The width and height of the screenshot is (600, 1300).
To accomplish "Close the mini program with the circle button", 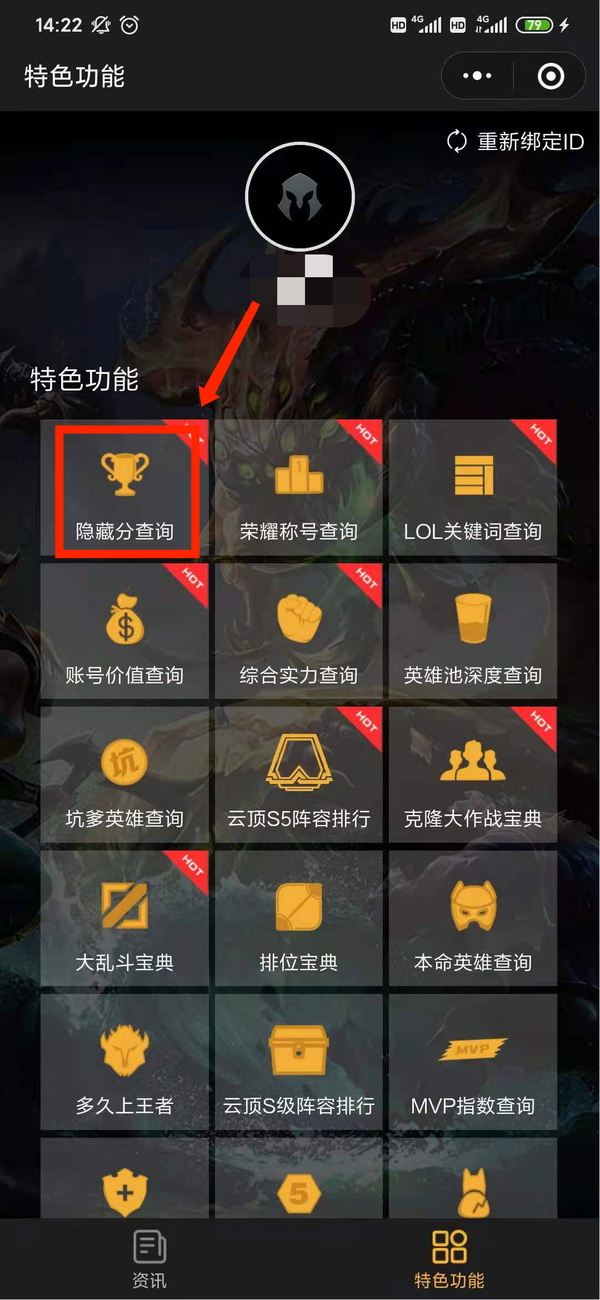I will point(550,76).
